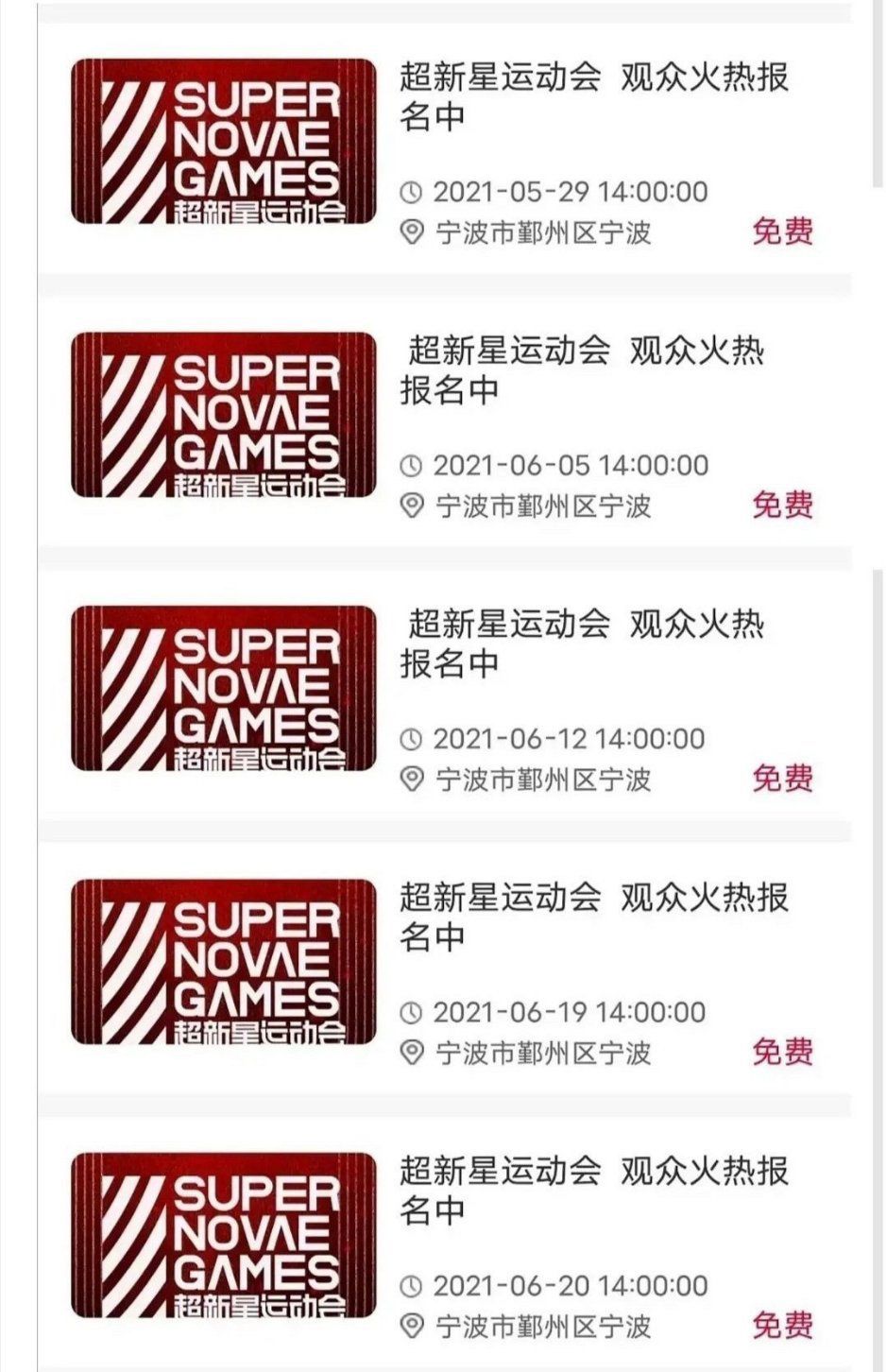View the 2021-06-19 audience registration event

593,917
